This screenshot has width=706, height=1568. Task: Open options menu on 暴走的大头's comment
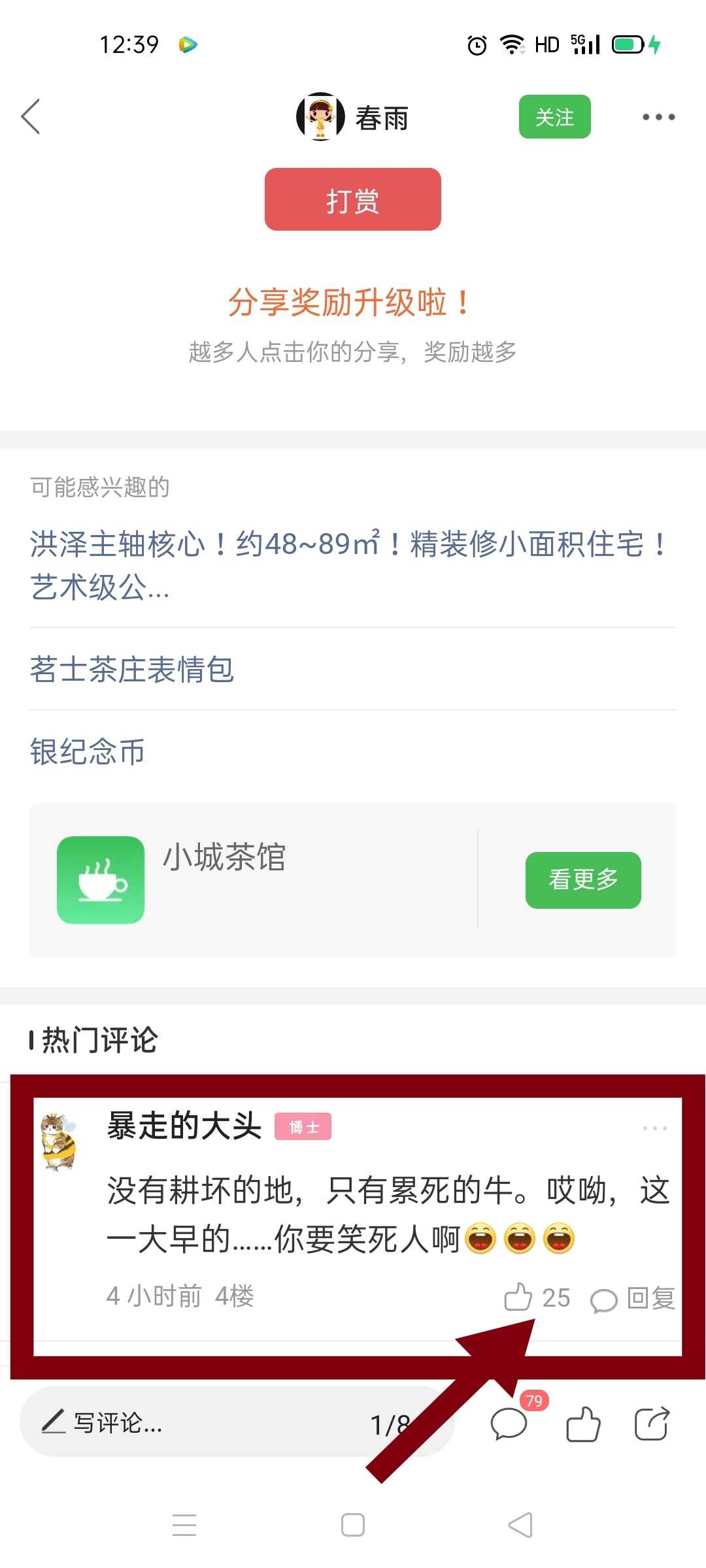pos(654,1128)
